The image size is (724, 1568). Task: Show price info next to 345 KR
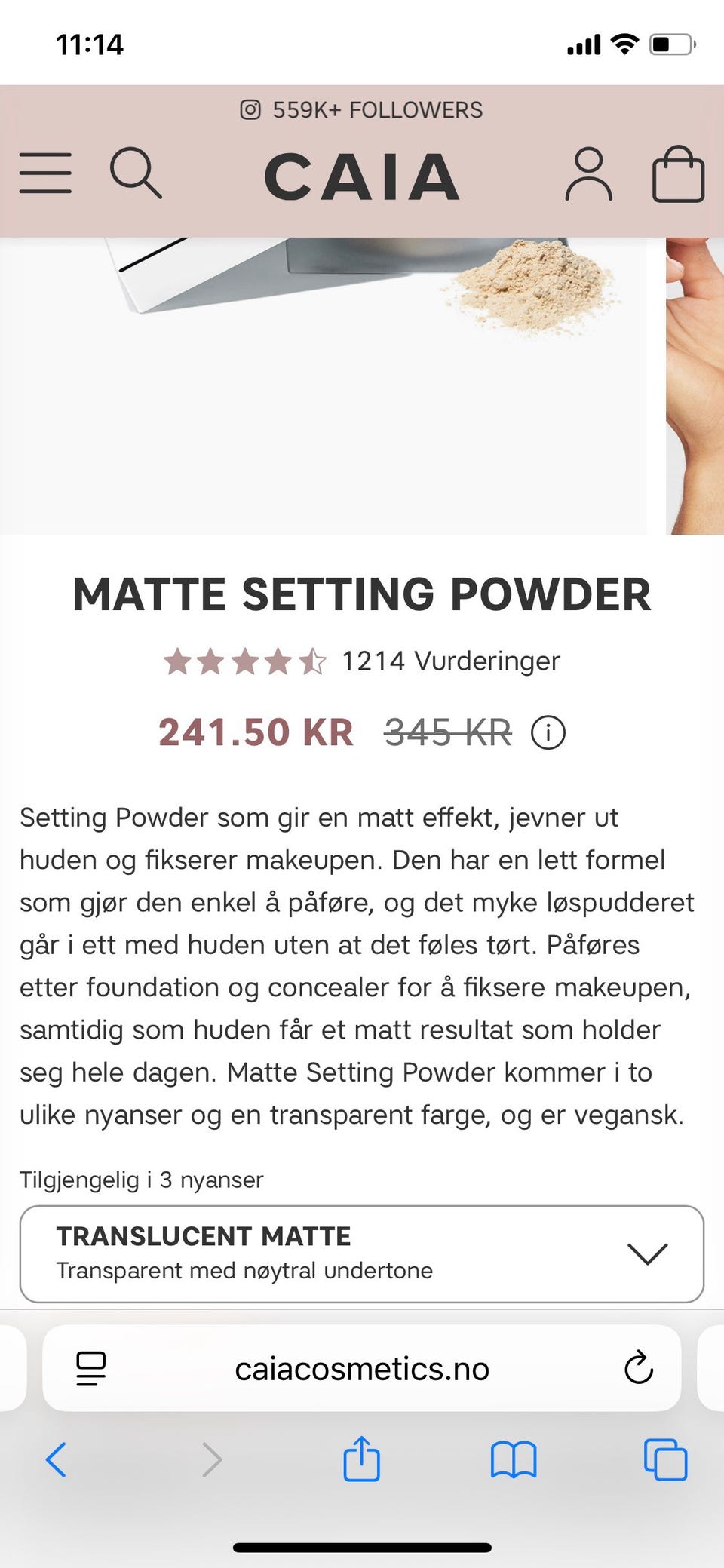click(548, 732)
